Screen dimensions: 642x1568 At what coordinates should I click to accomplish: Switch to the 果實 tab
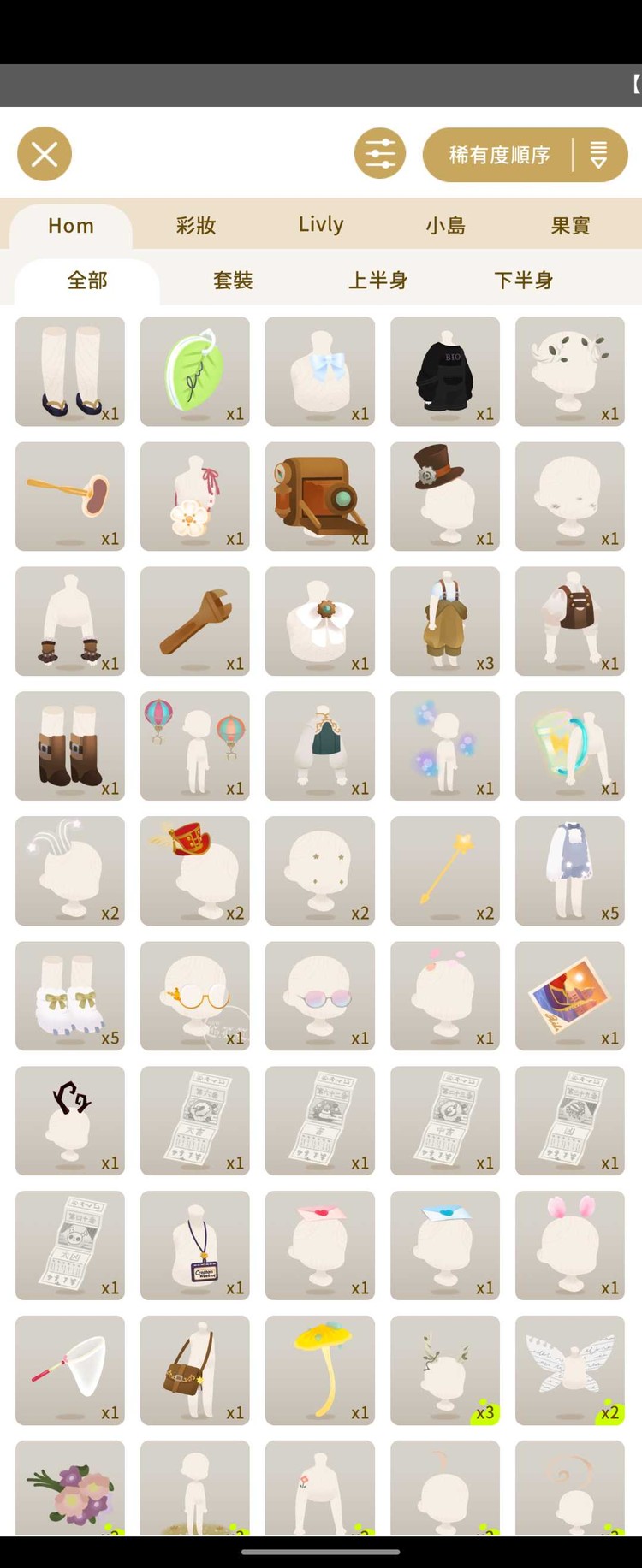click(571, 226)
